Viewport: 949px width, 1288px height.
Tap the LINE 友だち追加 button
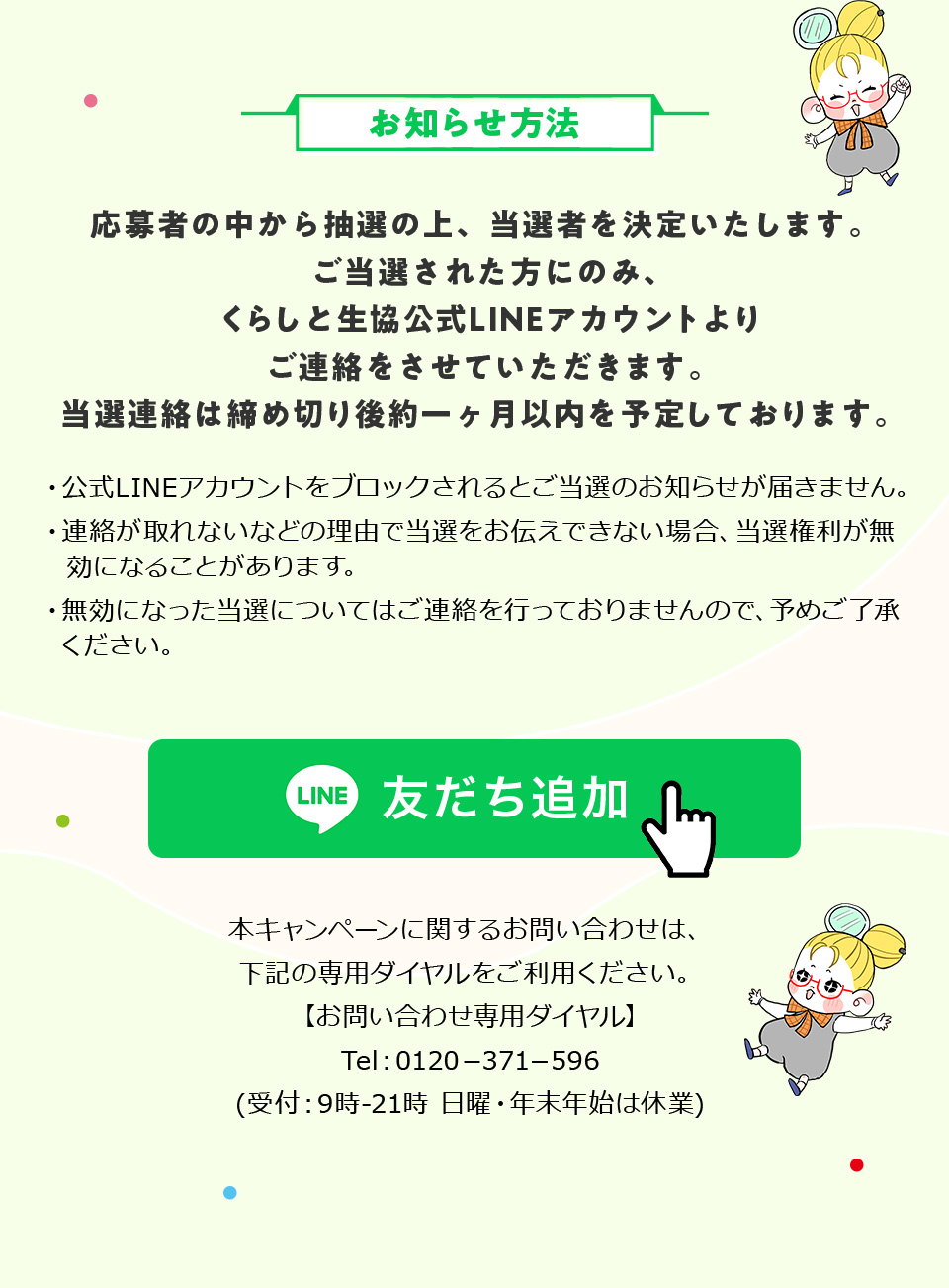[x=474, y=798]
